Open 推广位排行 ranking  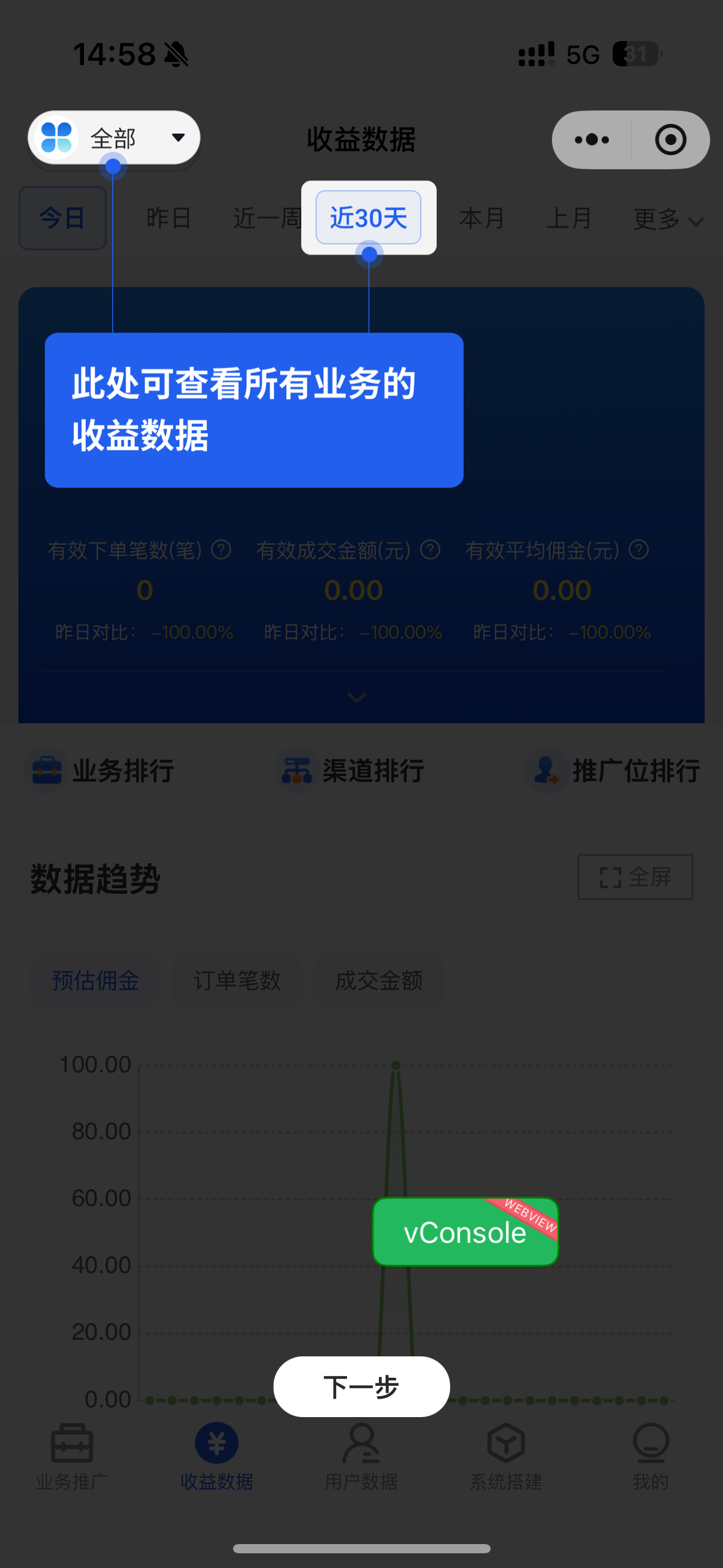click(x=613, y=771)
